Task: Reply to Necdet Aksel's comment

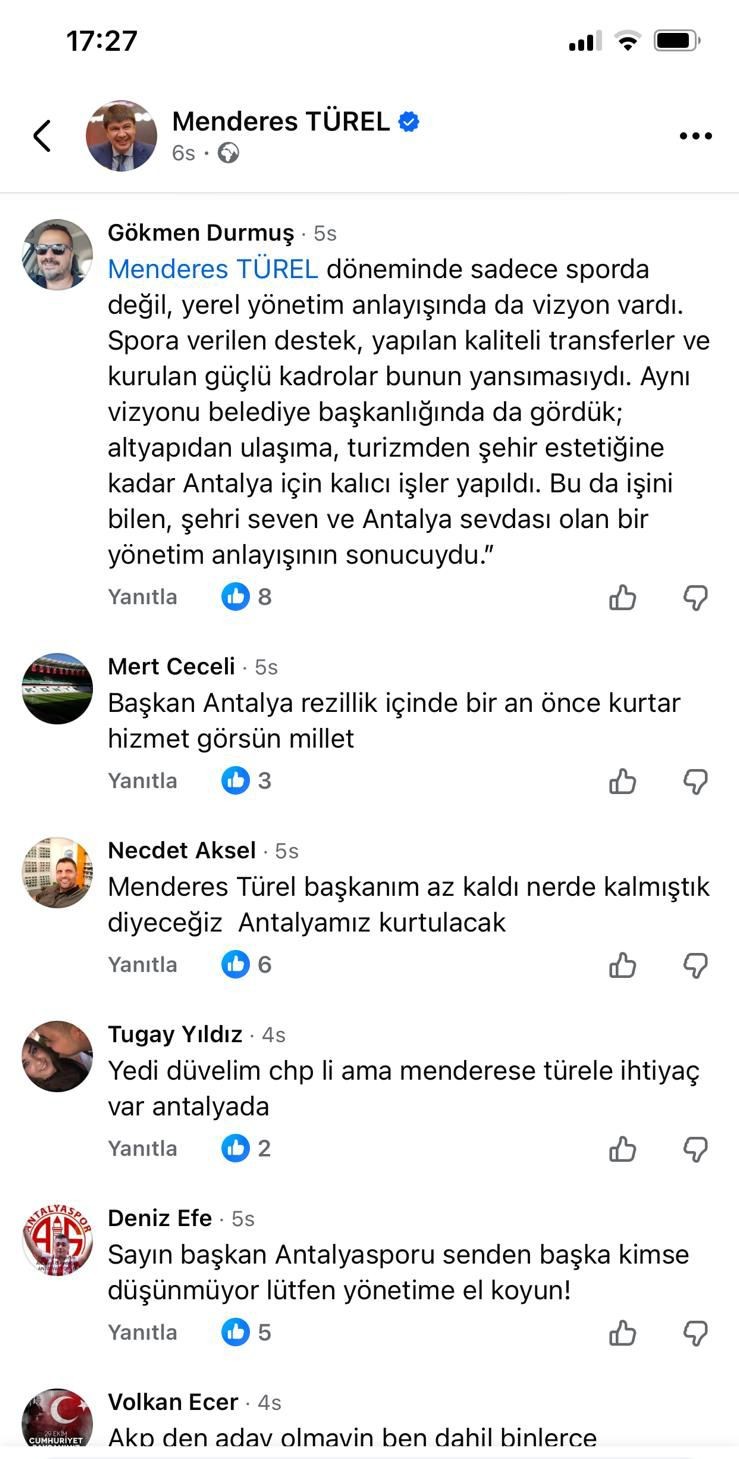Action: (142, 965)
